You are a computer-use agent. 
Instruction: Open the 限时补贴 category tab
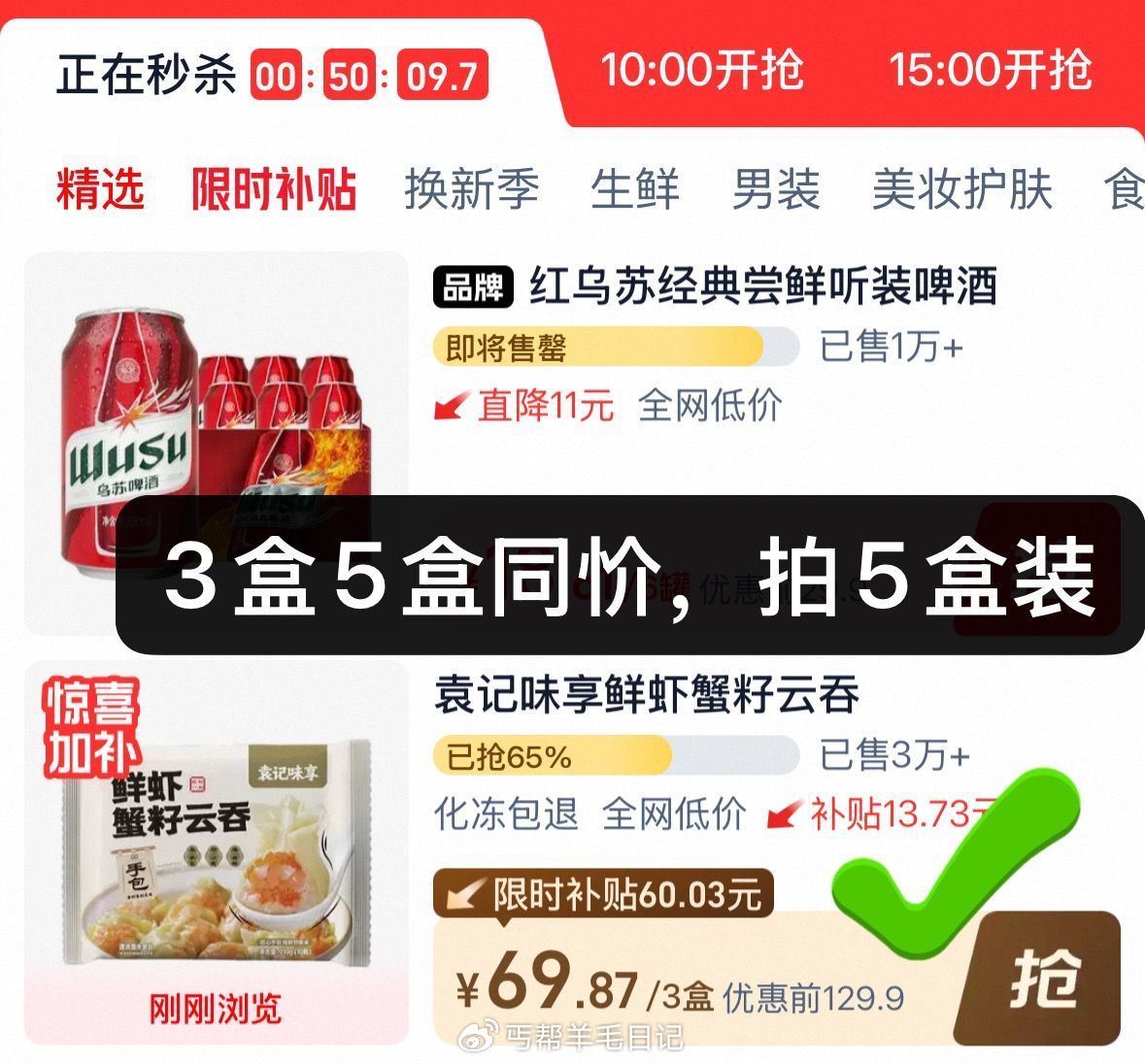(x=274, y=188)
